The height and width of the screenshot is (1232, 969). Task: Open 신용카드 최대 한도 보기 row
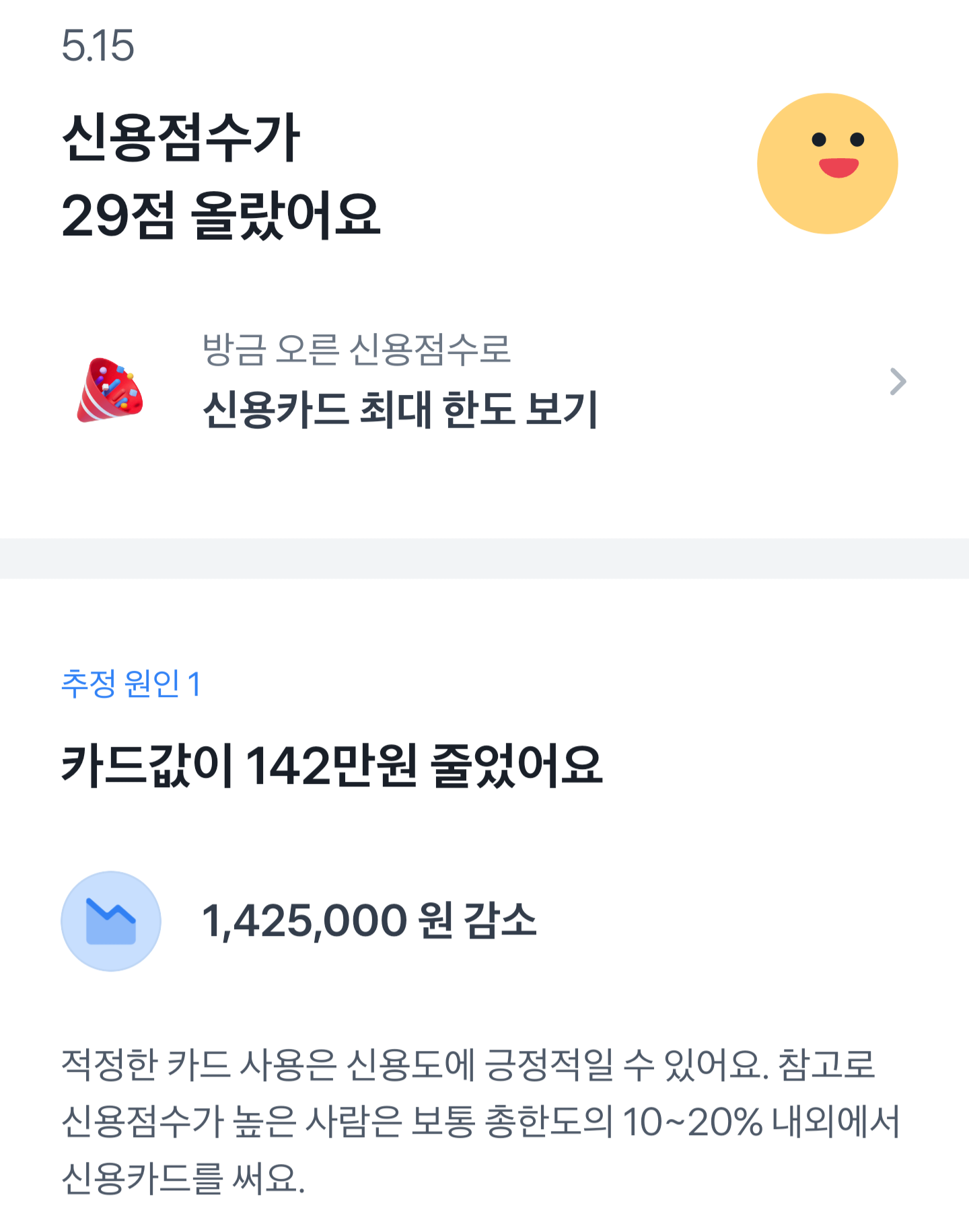click(x=485, y=382)
